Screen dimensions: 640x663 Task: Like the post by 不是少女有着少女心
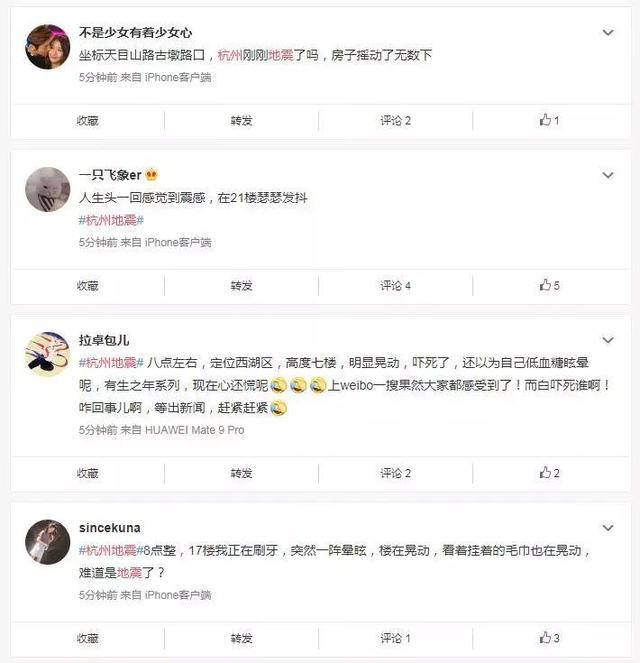pos(549,120)
